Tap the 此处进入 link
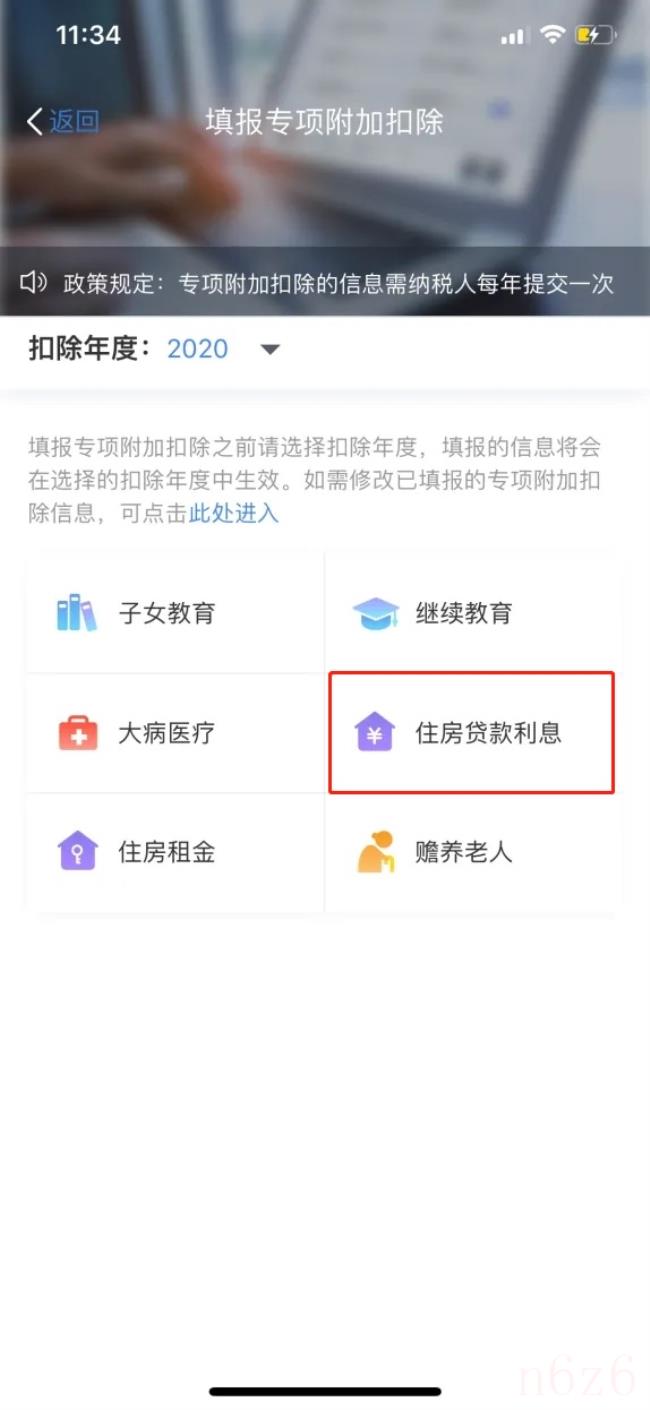The width and height of the screenshot is (650, 1410). point(234,514)
